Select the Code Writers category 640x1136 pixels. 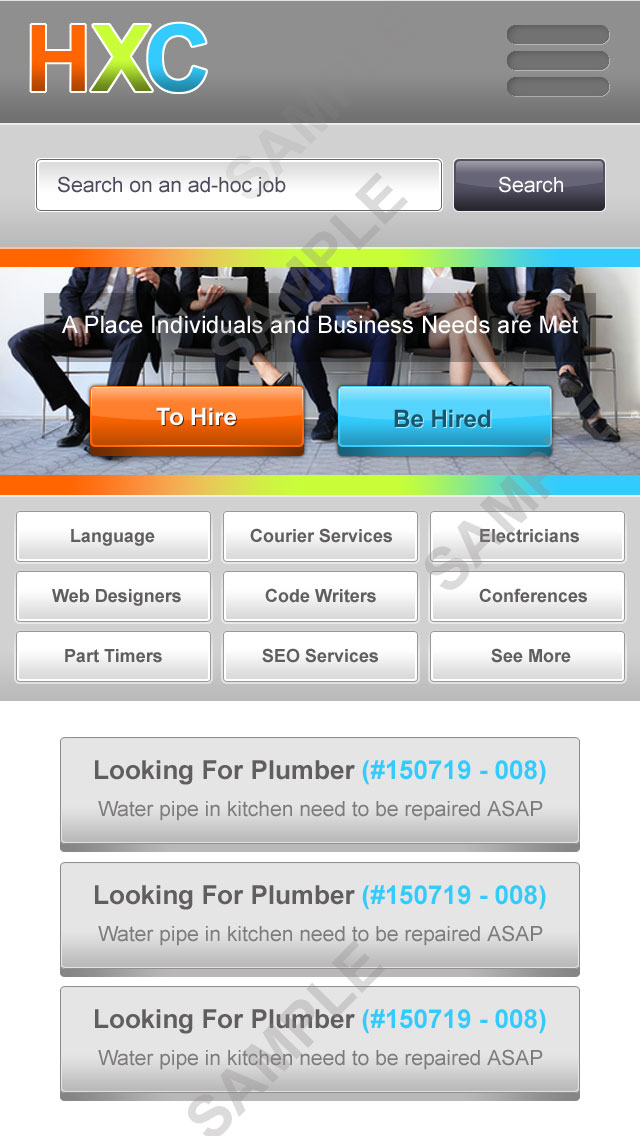point(320,596)
